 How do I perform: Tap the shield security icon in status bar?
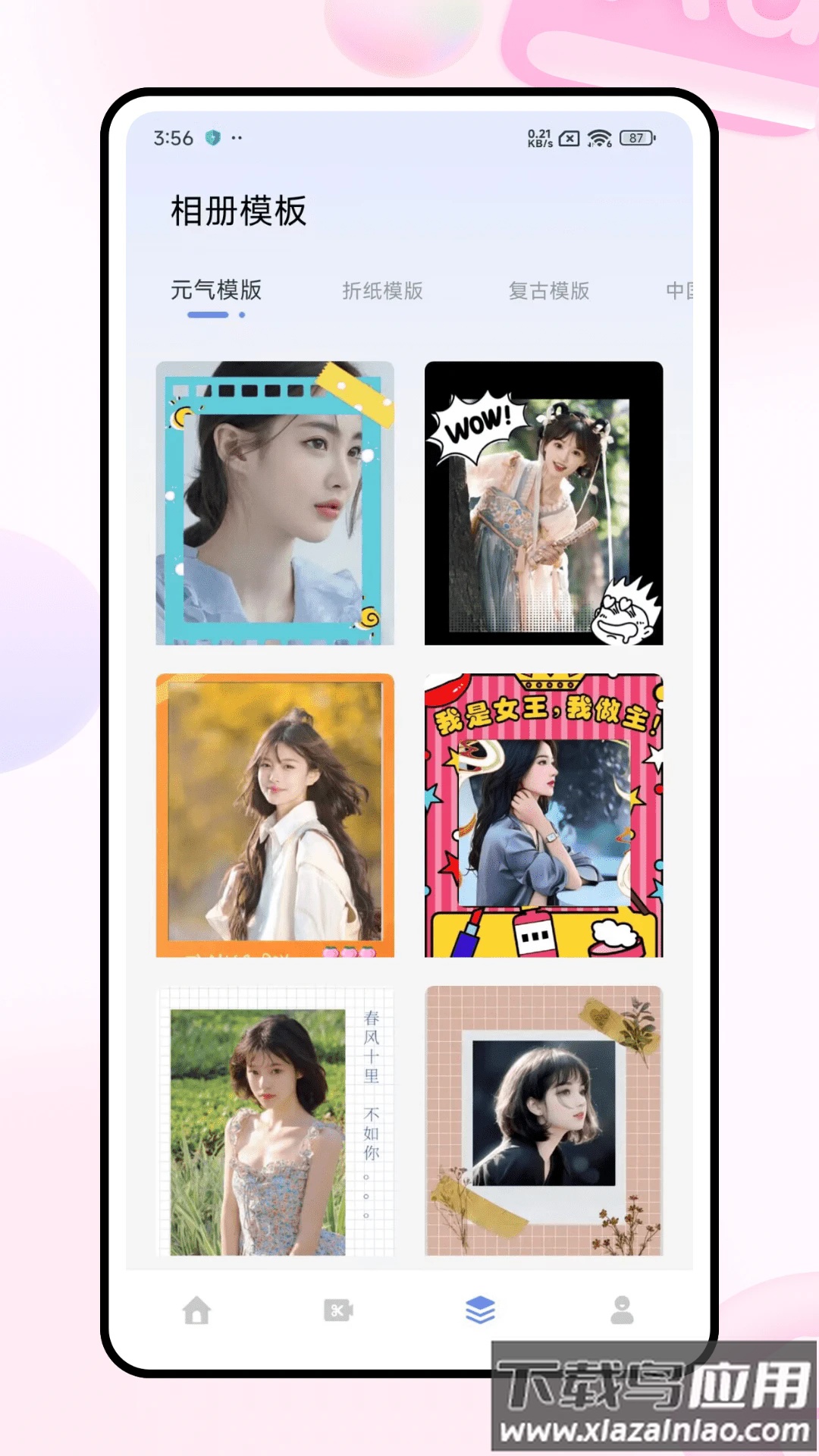coord(213,137)
